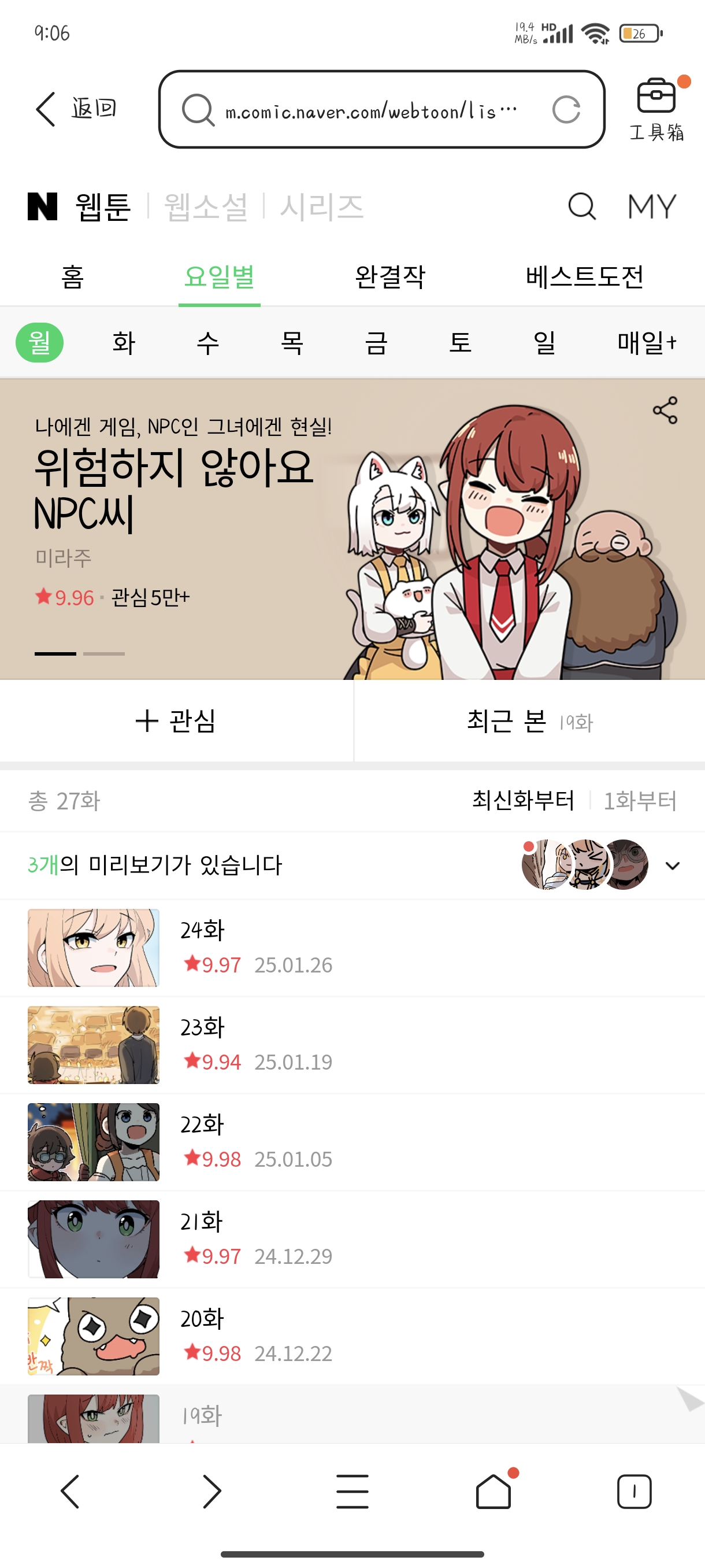
Task: Open the MY page
Action: (x=651, y=206)
